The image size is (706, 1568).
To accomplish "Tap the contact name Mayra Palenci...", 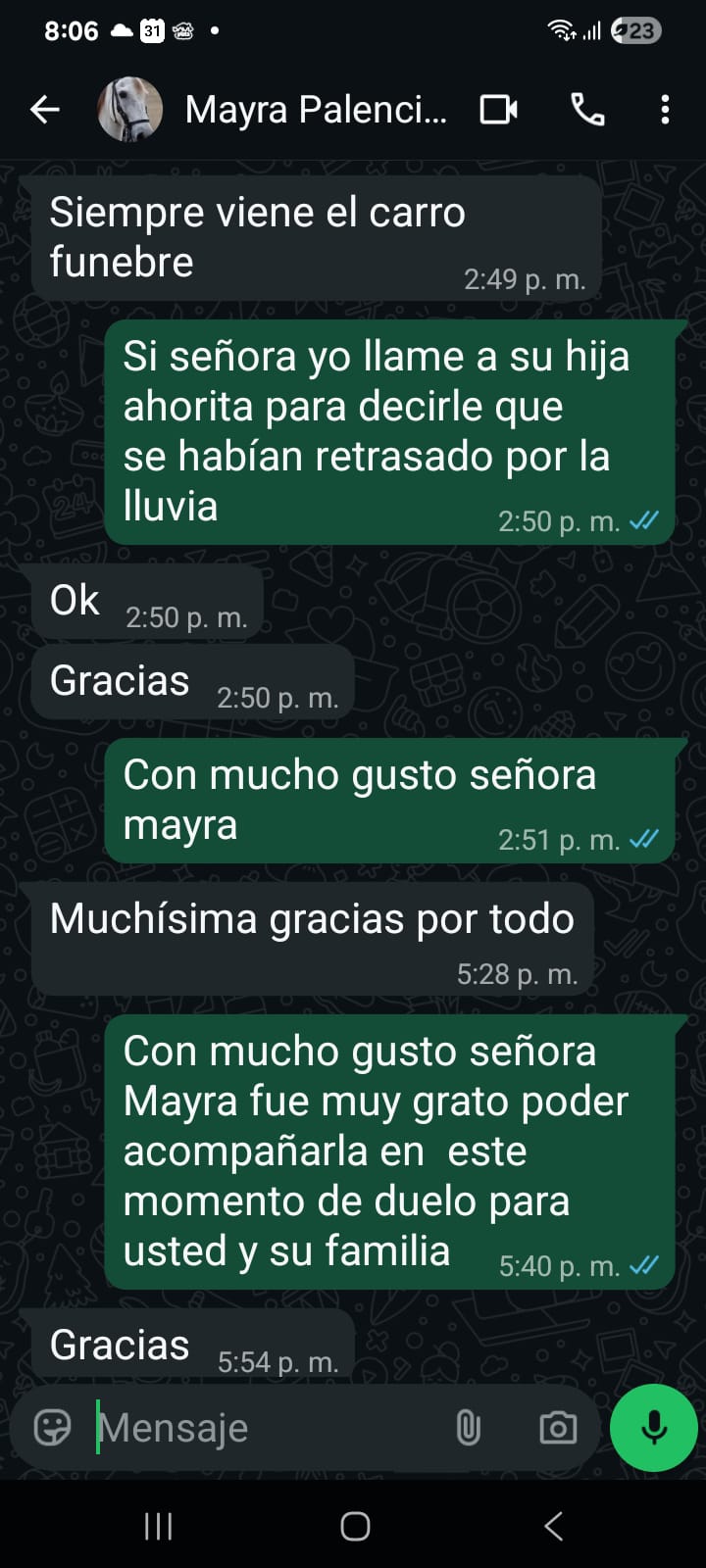I will (x=314, y=110).
